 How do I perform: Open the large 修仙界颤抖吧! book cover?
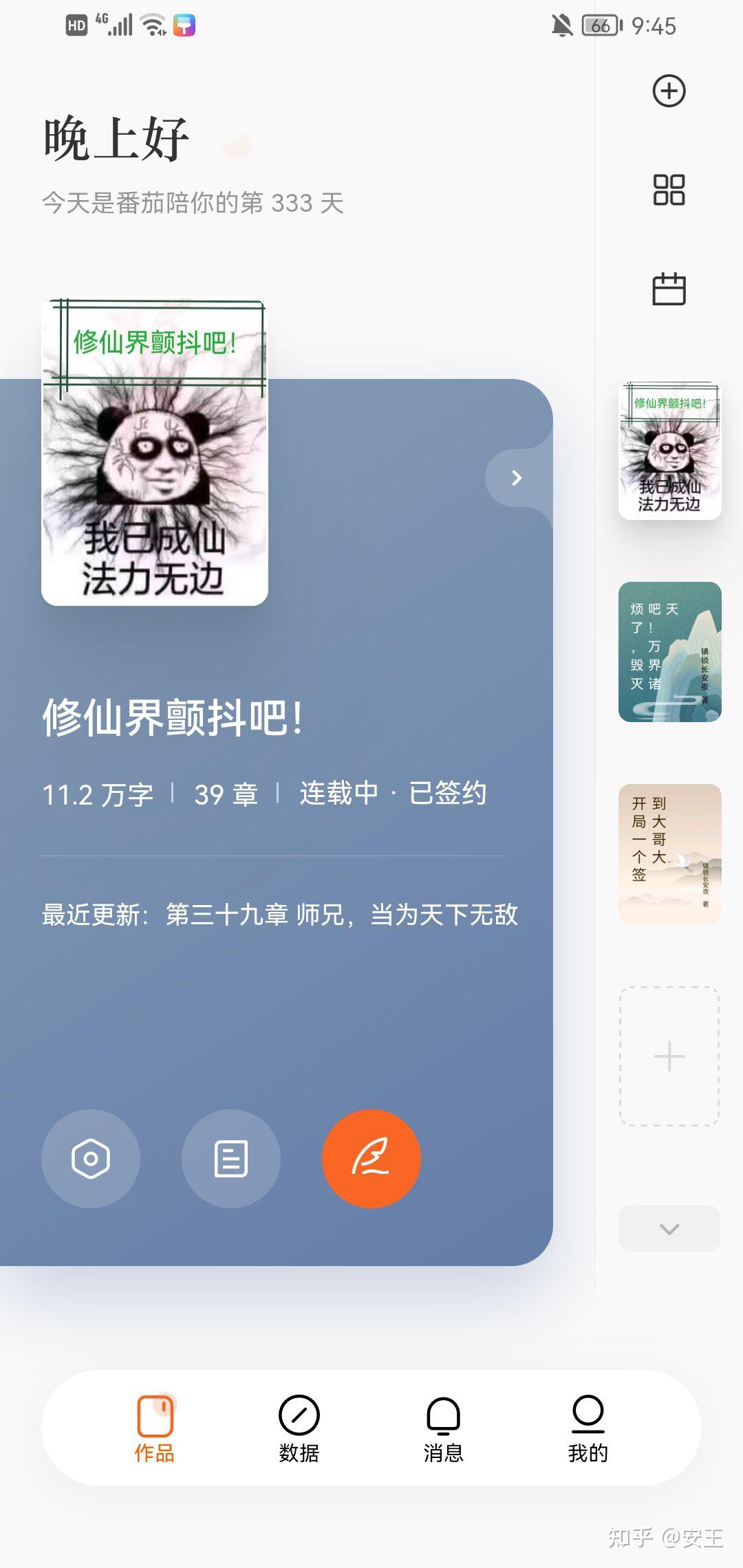coord(155,452)
